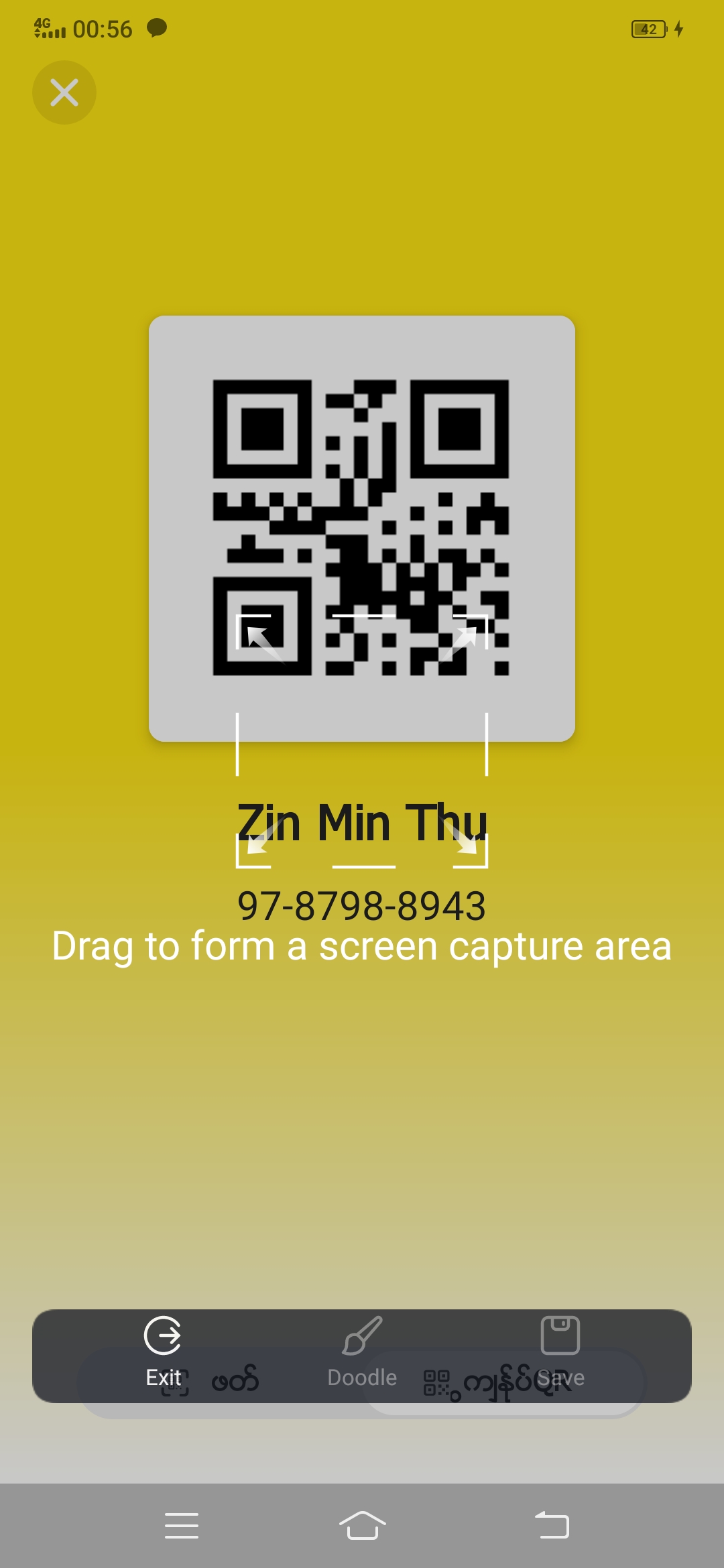
Task: Save the captured screenshot
Action: [560, 1351]
